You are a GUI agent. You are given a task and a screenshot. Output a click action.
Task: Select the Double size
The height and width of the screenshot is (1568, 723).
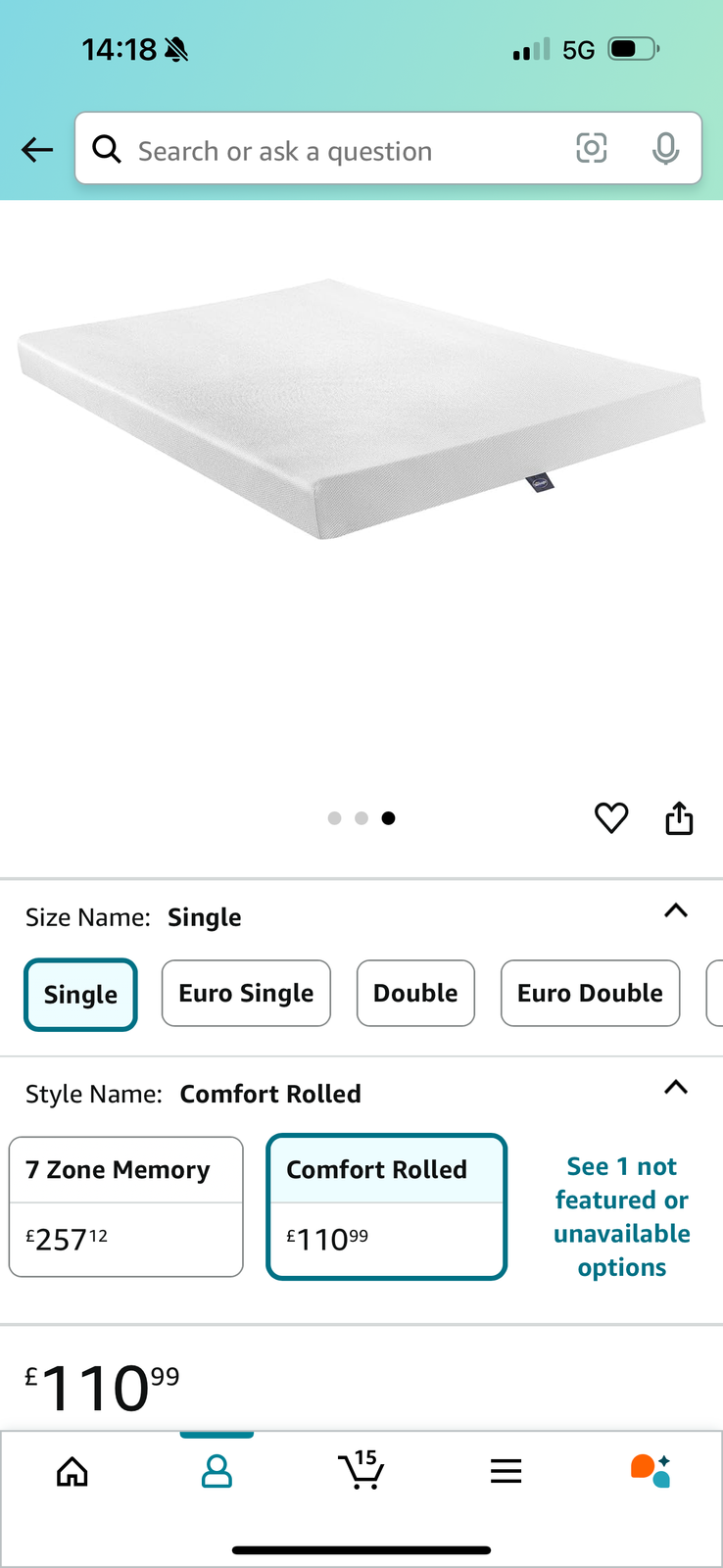415,993
